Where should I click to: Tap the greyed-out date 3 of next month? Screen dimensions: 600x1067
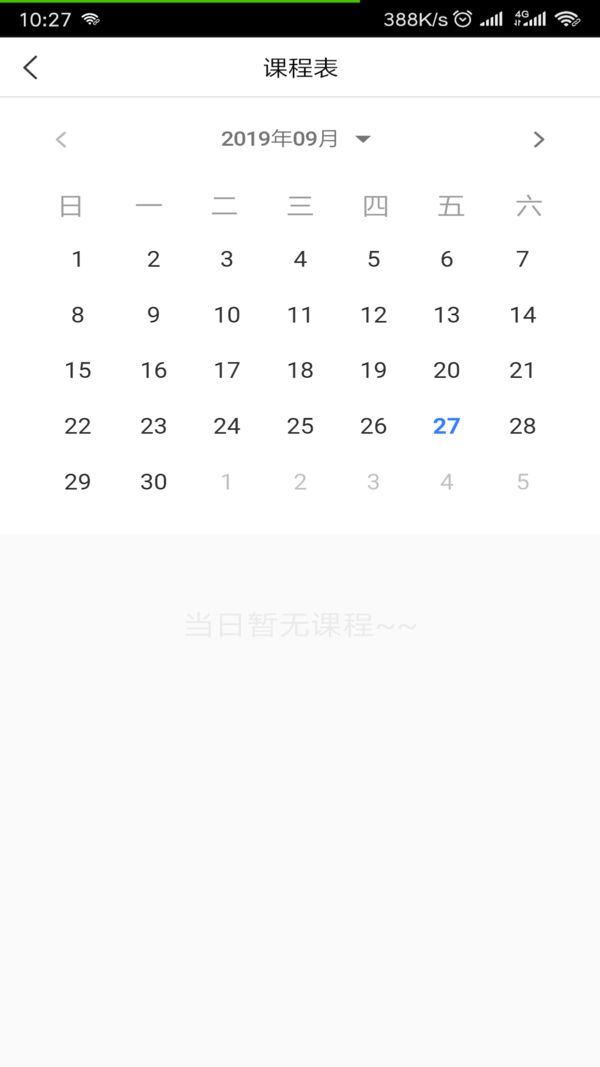[373, 482]
